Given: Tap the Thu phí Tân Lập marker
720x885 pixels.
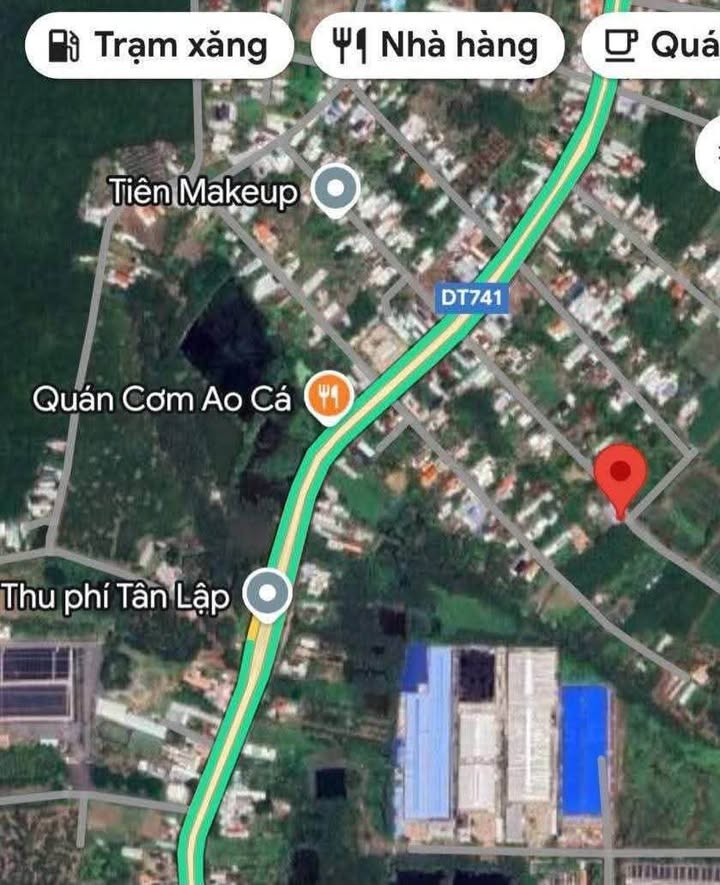Looking at the screenshot, I should [267, 595].
